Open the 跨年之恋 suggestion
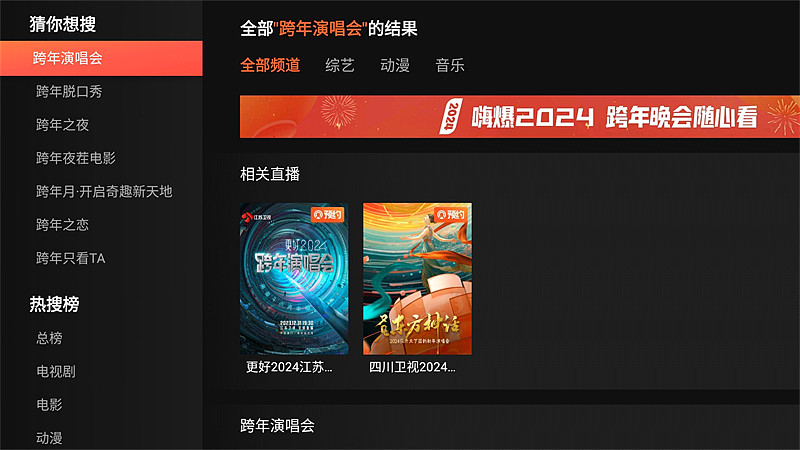 63,224
